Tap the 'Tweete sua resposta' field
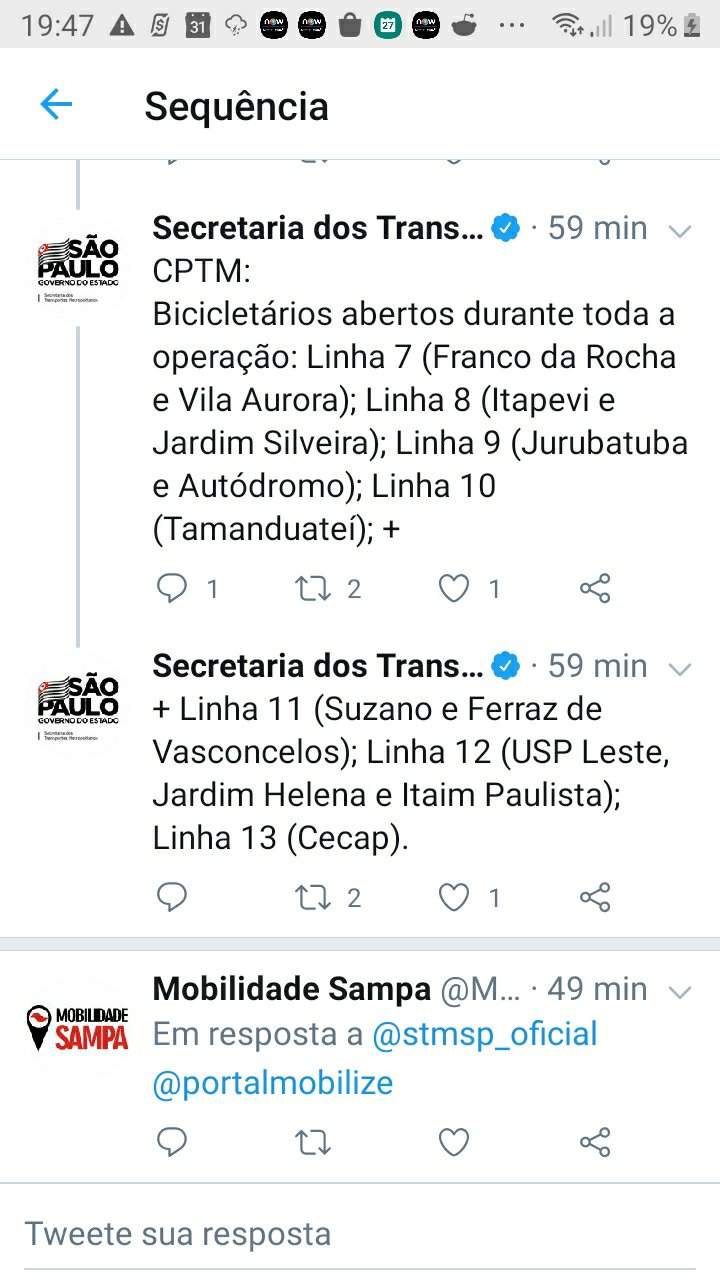The image size is (720, 1280). click(360, 1234)
